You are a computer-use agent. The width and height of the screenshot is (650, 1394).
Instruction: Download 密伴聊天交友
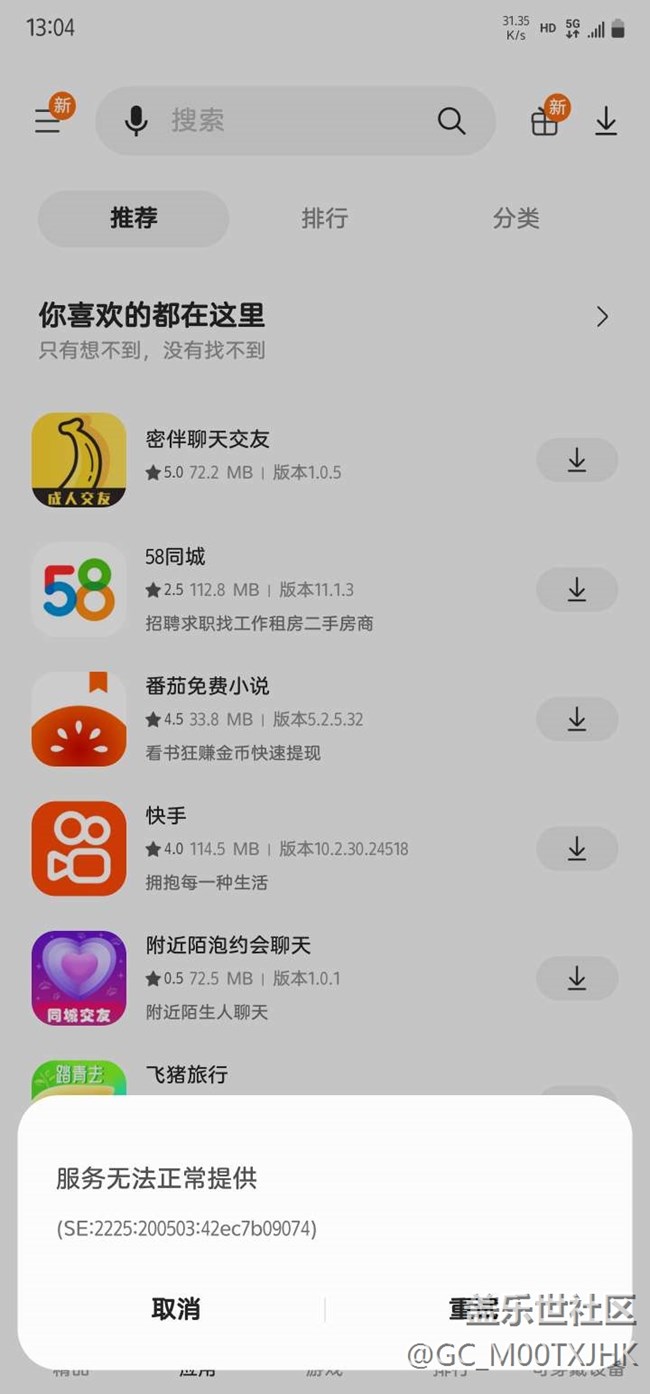(x=577, y=460)
